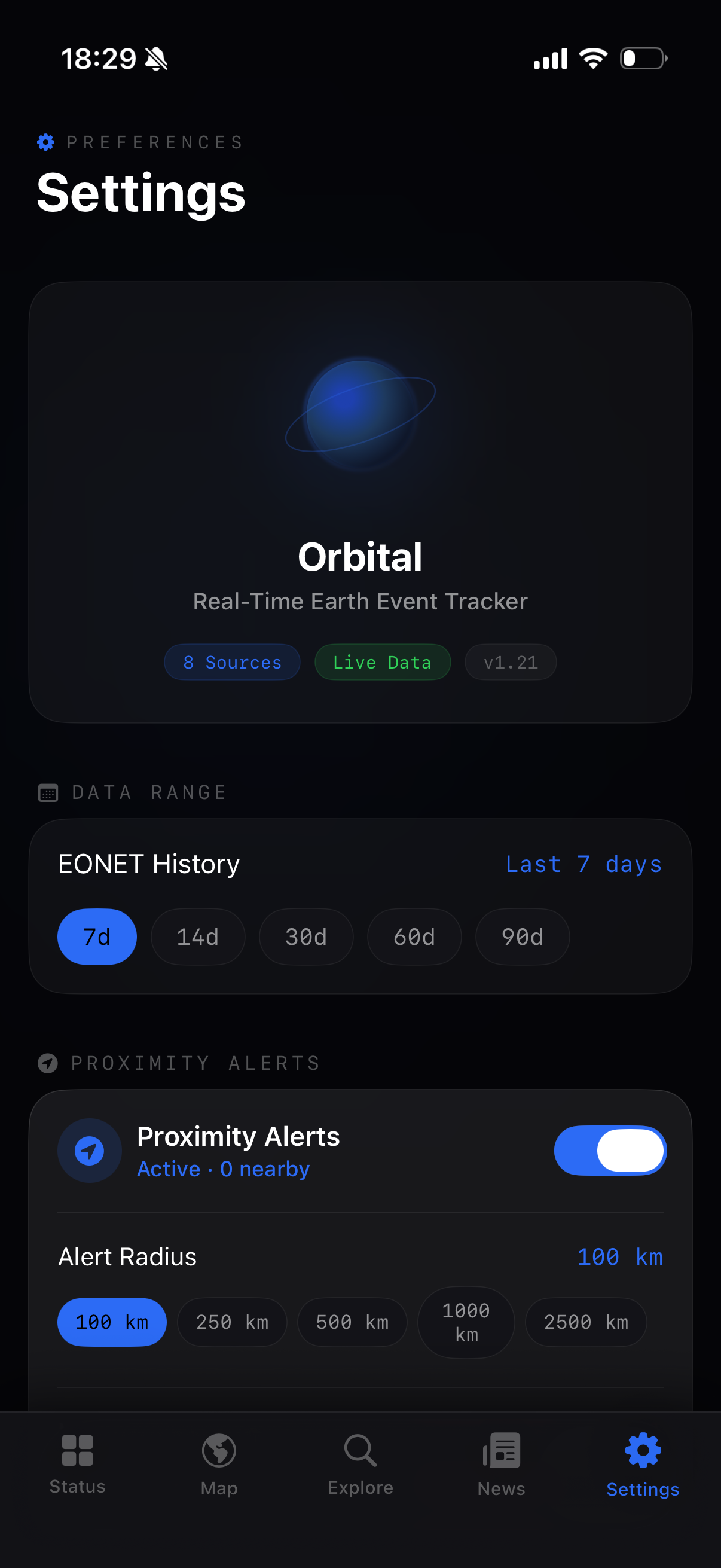Open Explore via the magnifier icon

(x=360, y=1451)
